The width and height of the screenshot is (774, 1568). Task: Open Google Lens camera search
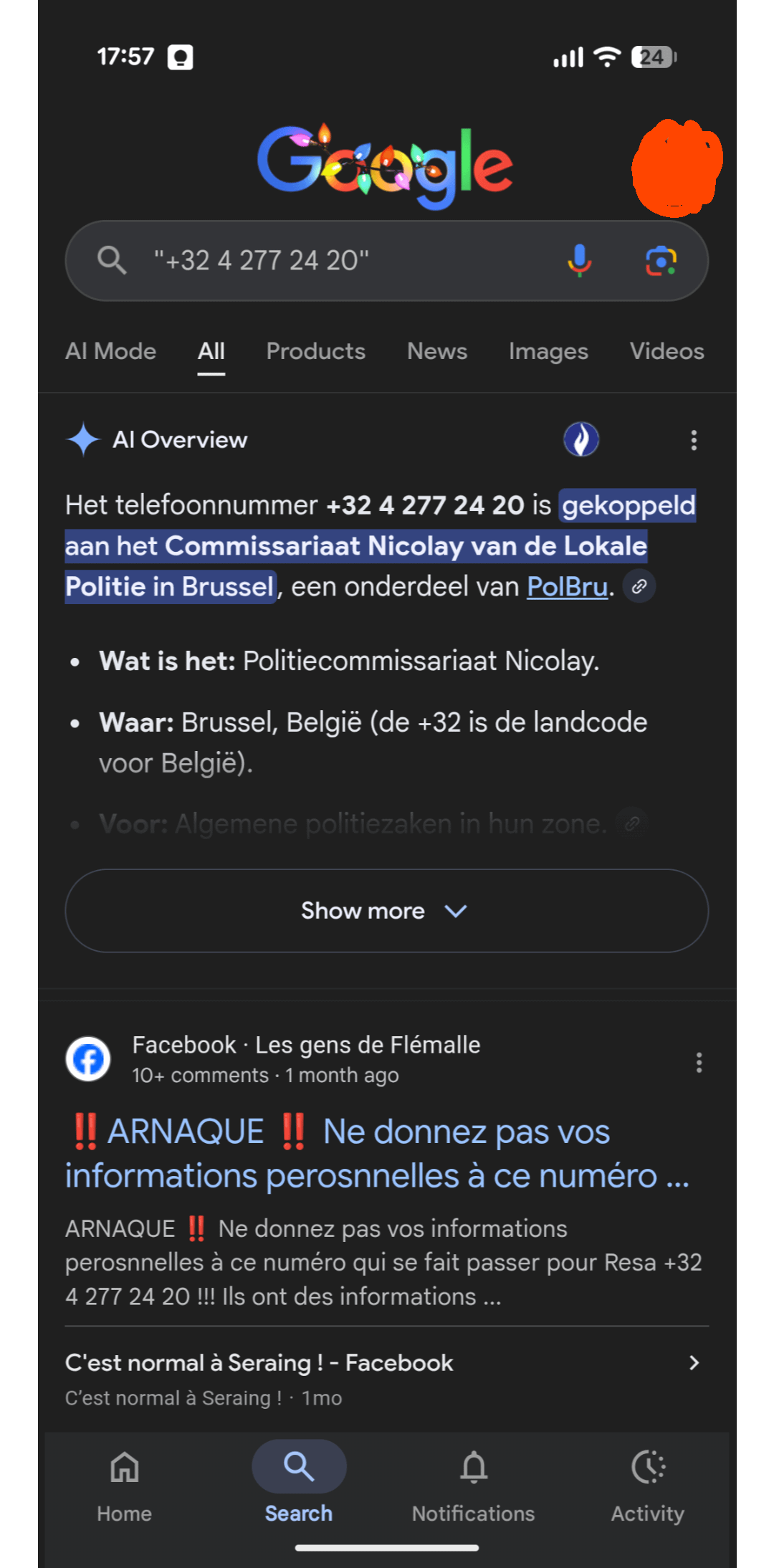click(660, 261)
